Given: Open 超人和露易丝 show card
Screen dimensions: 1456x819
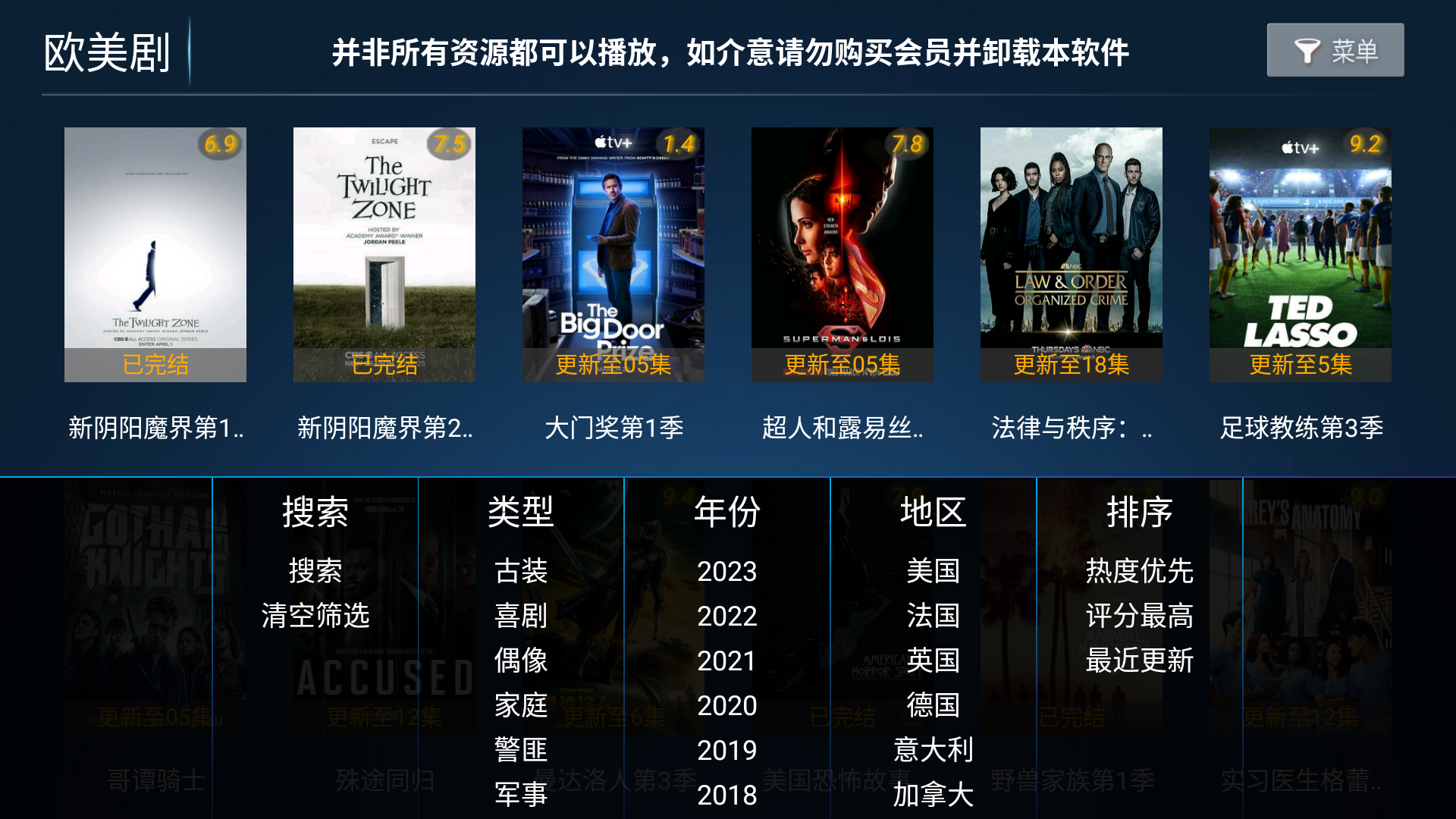Looking at the screenshot, I should click(x=842, y=254).
